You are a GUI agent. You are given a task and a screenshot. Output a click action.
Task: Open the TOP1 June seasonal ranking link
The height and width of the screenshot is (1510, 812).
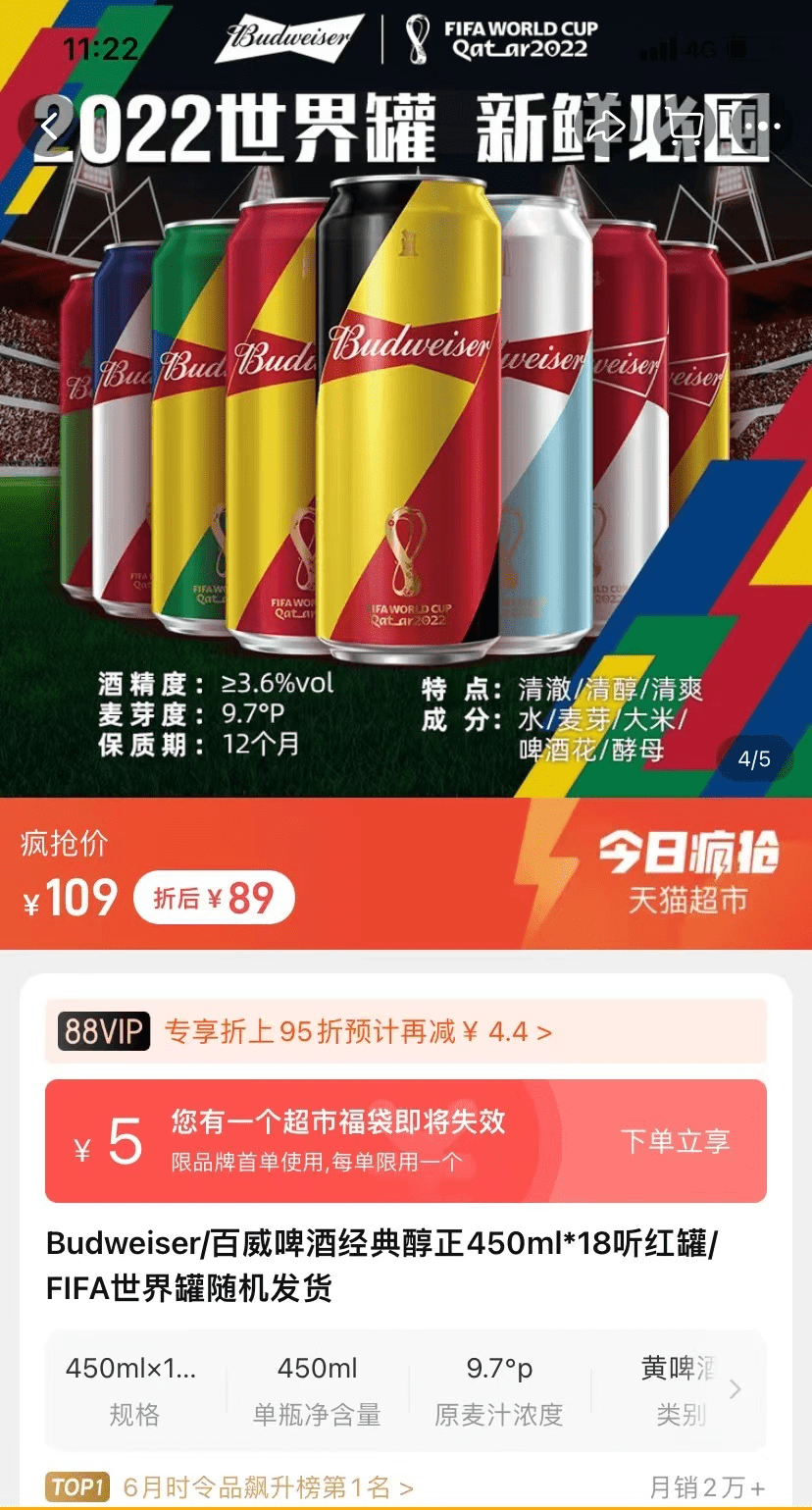click(x=267, y=1487)
